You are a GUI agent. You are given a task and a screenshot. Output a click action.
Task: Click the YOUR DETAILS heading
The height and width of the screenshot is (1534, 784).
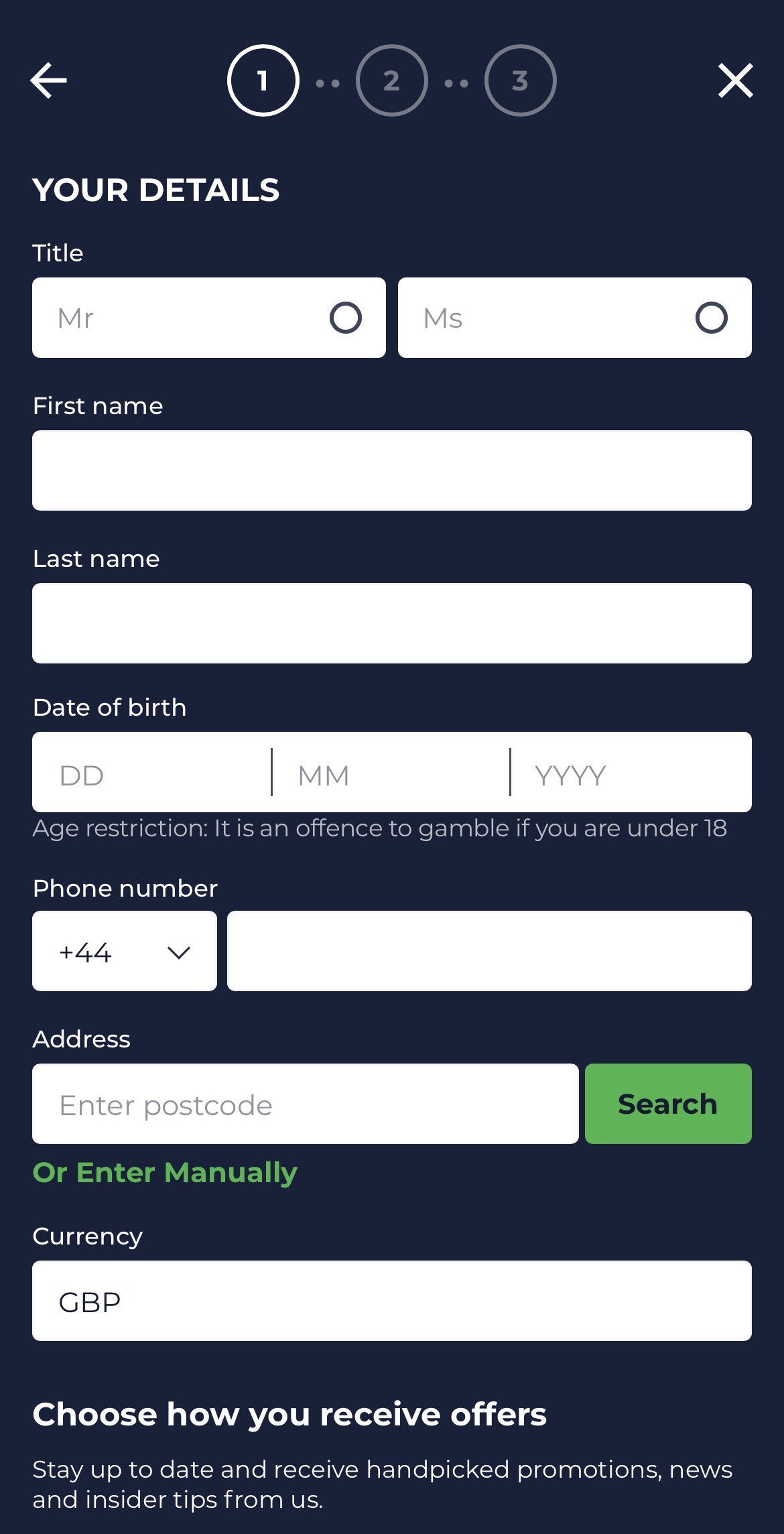point(157,190)
